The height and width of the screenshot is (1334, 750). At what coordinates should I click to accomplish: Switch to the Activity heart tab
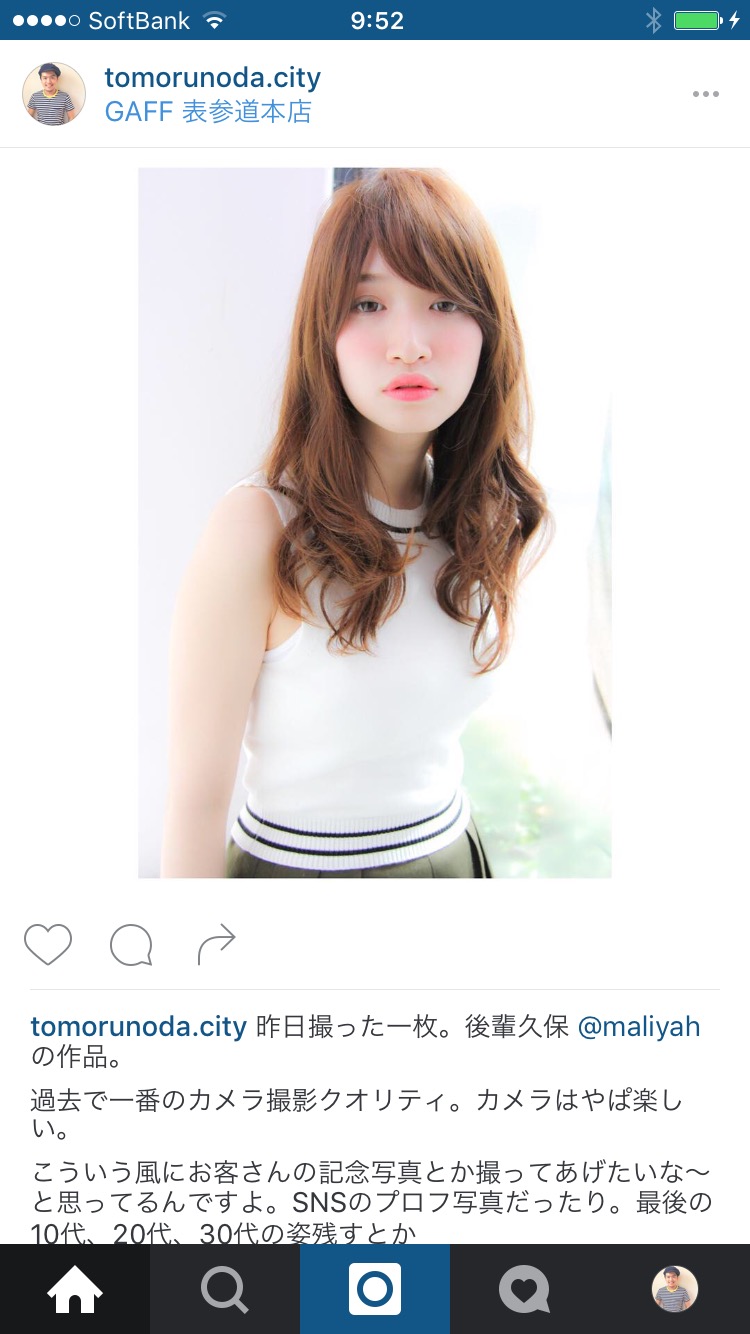tap(525, 1289)
